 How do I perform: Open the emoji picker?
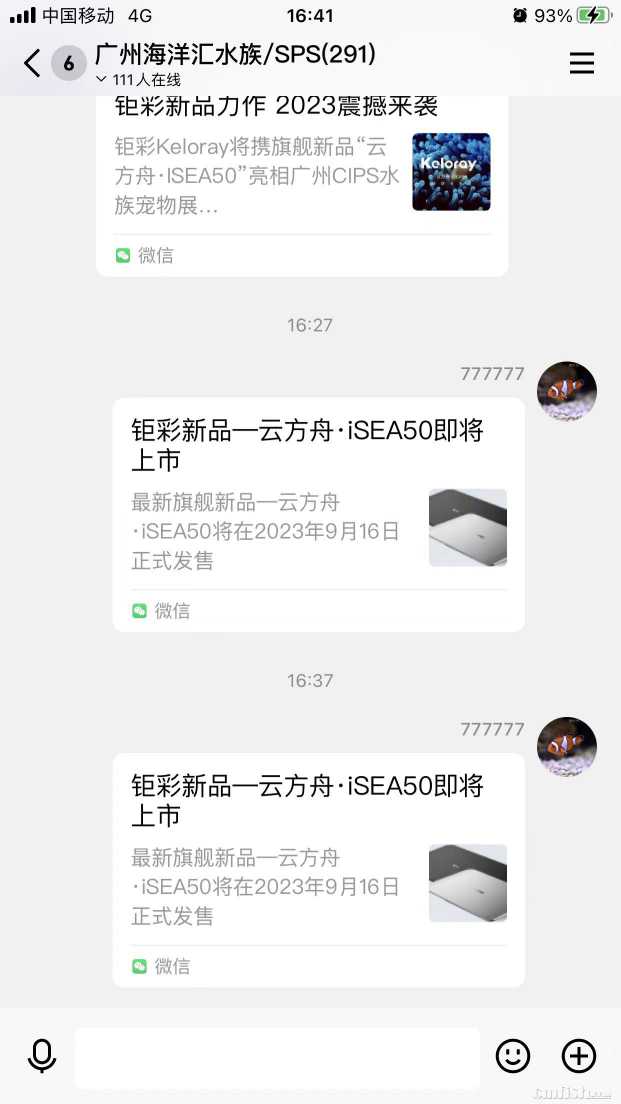(x=513, y=1056)
